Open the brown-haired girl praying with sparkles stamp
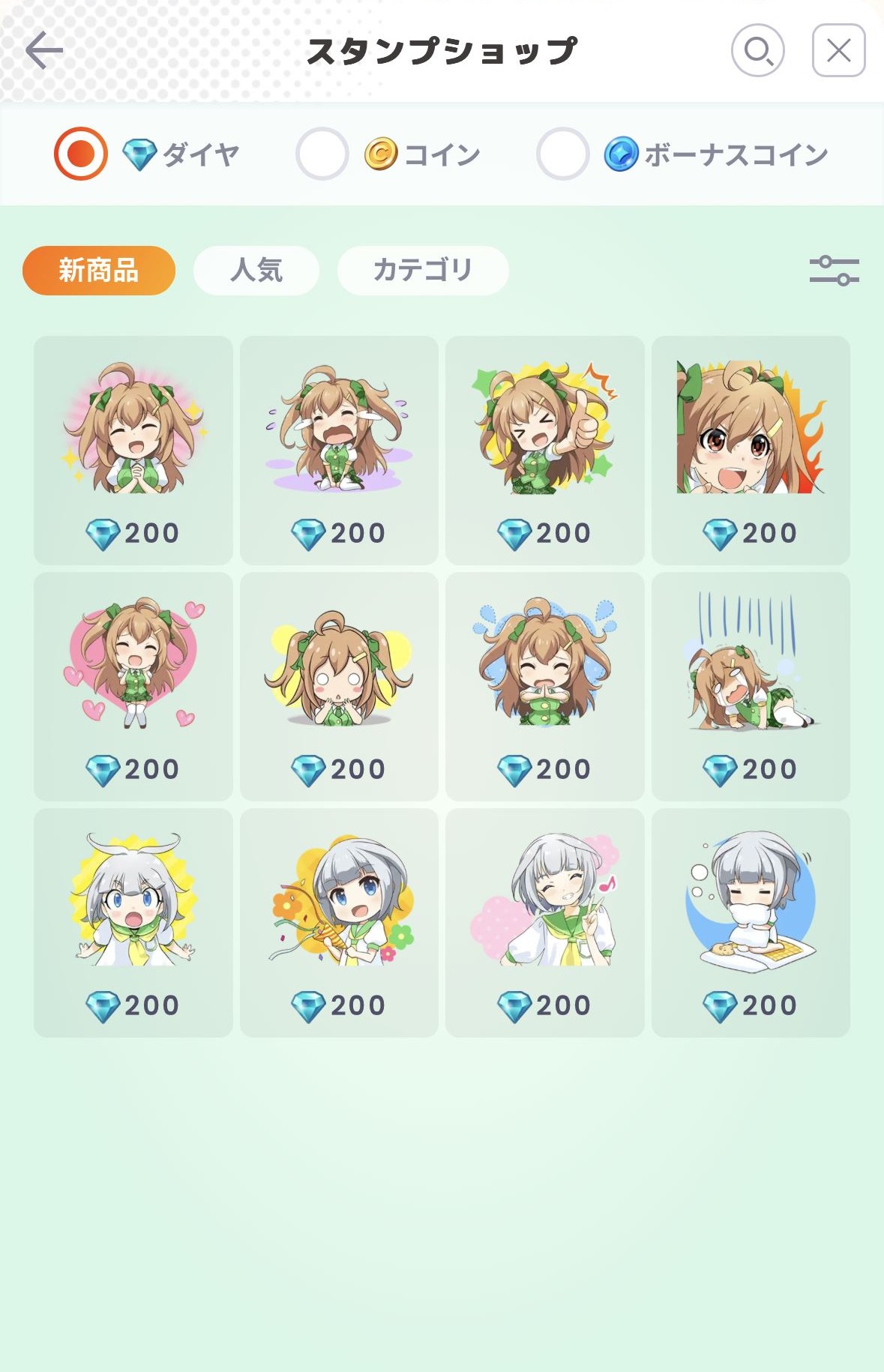 (x=133, y=450)
